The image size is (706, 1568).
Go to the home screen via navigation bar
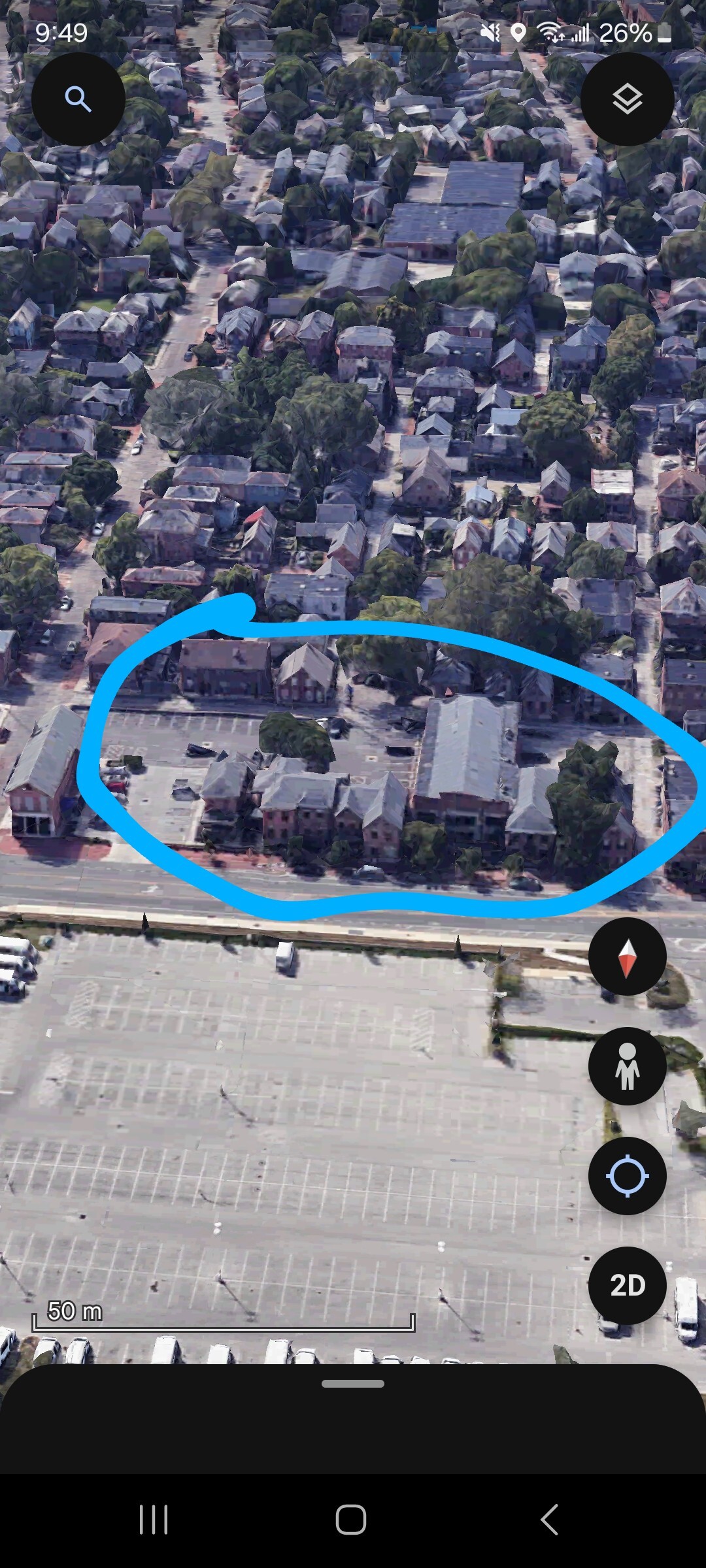[x=351, y=1519]
